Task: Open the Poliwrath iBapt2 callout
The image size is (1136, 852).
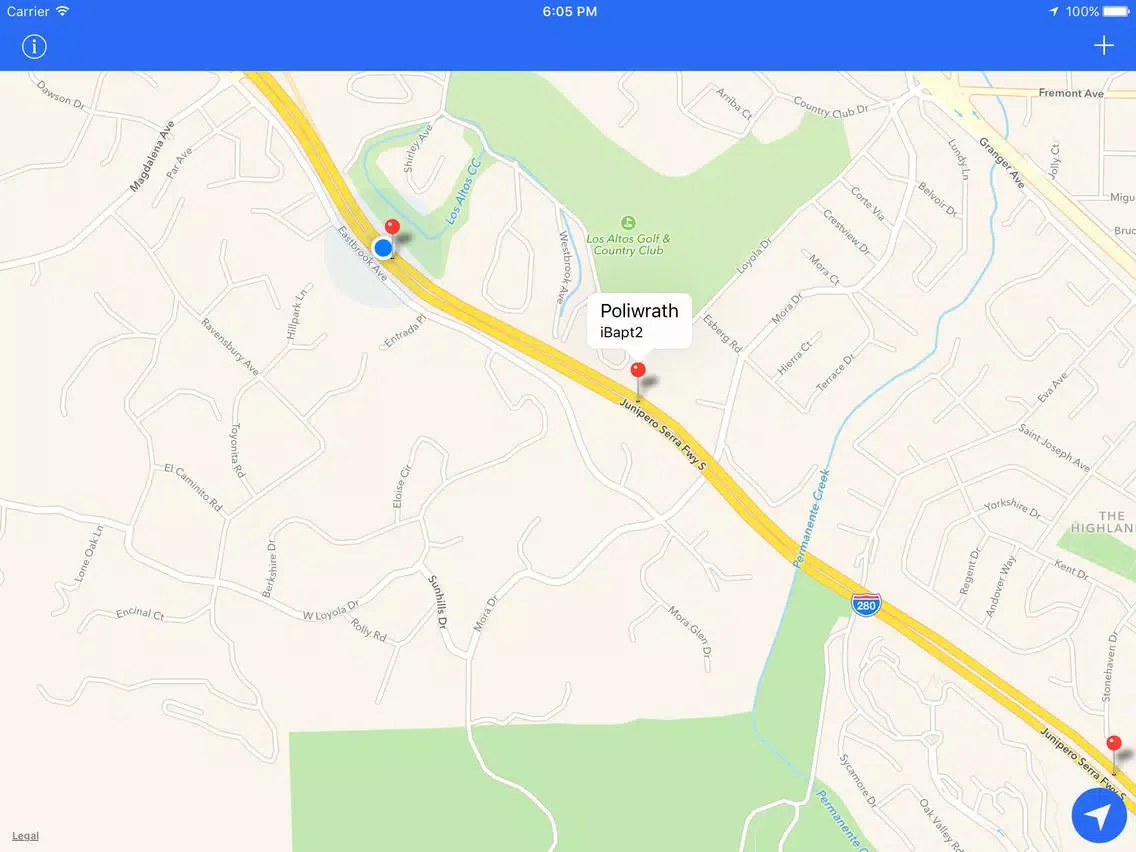Action: (639, 320)
